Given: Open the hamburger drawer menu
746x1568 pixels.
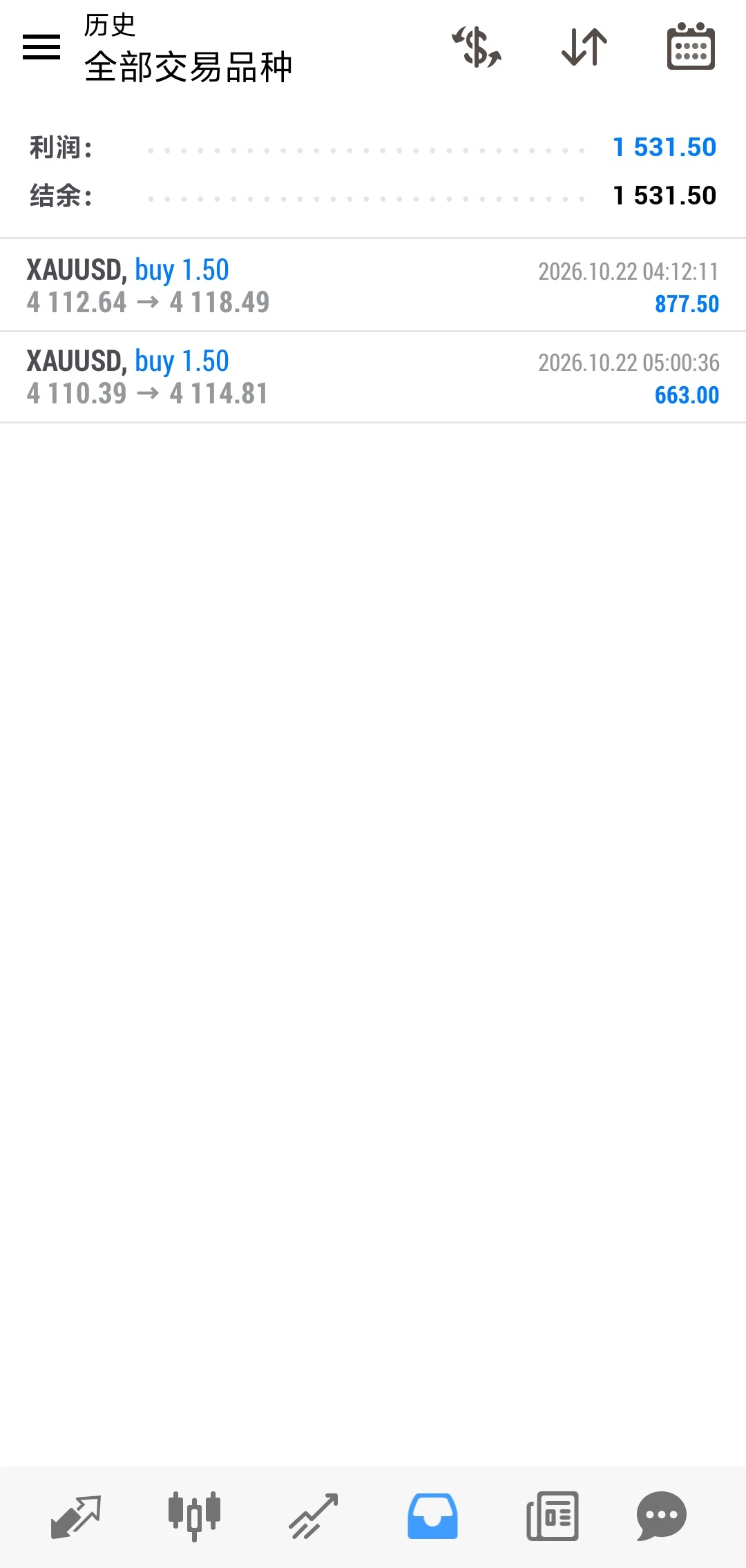Looking at the screenshot, I should pos(41,47).
